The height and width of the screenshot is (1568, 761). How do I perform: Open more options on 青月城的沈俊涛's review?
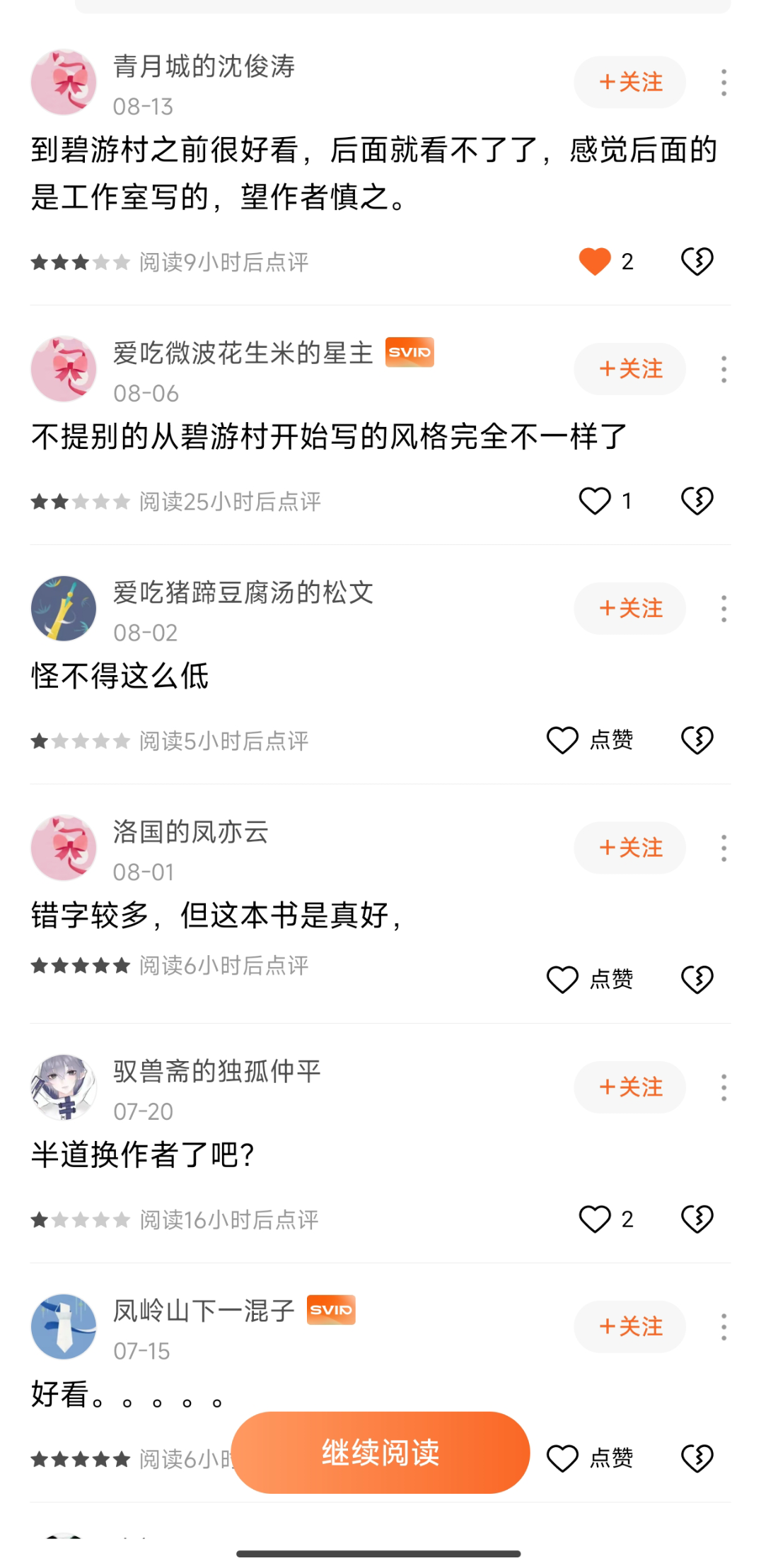point(723,83)
